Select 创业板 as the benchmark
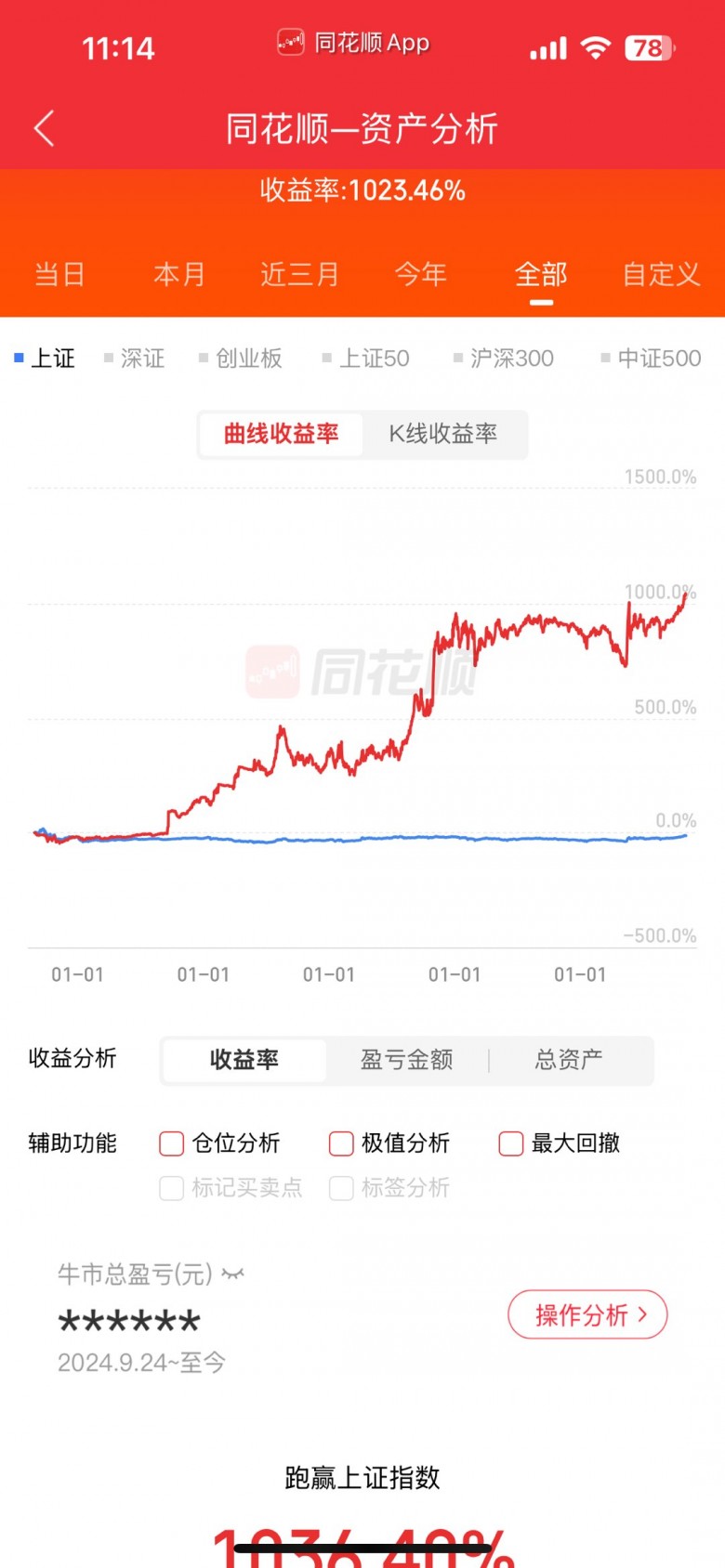The height and width of the screenshot is (1568, 725). (x=241, y=358)
